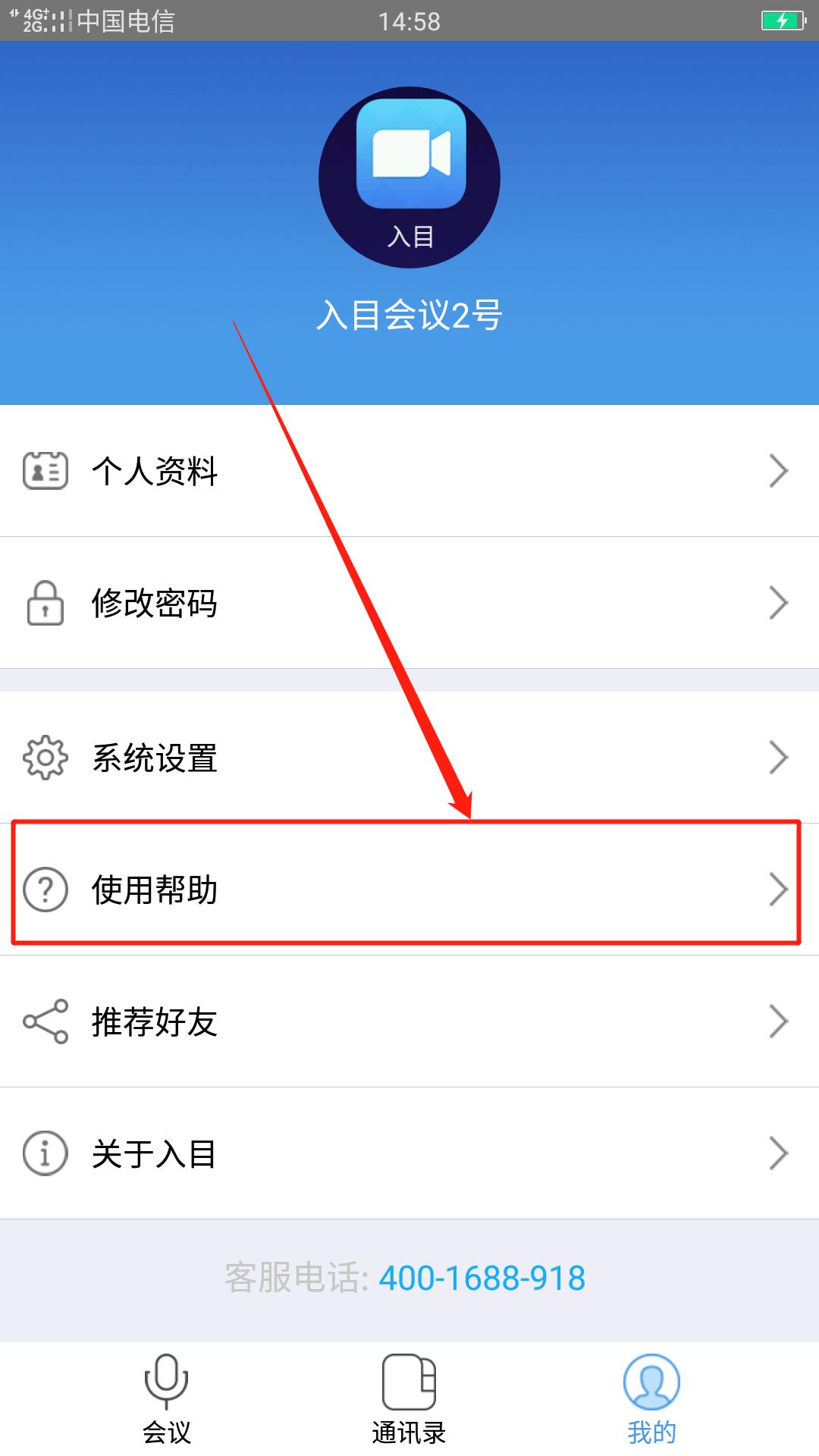Call customer service number 400-1688-918
The height and width of the screenshot is (1456, 819).
[482, 1279]
